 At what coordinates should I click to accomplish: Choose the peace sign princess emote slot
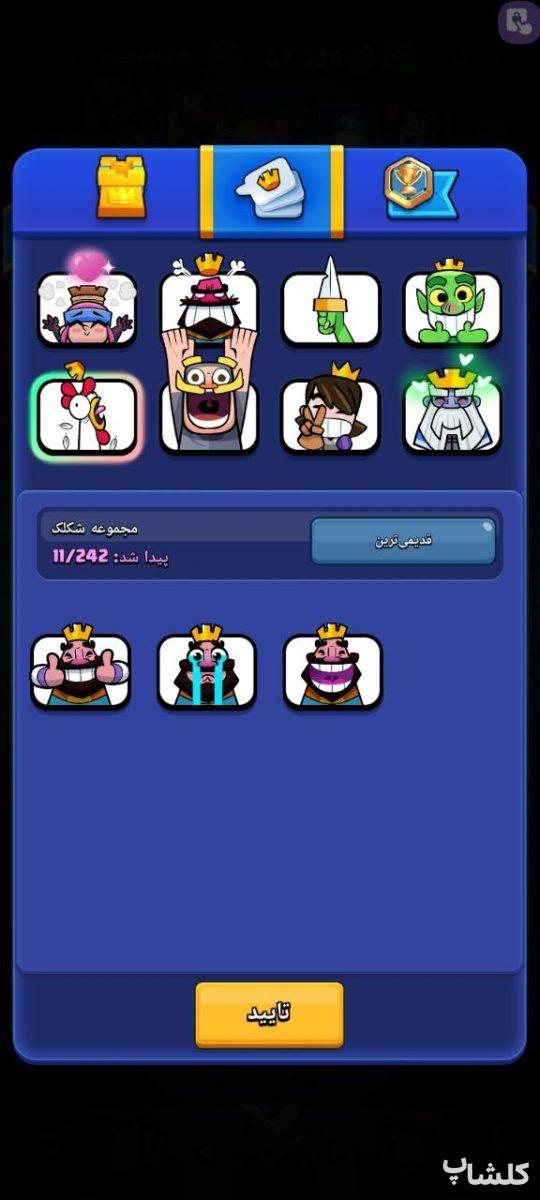click(331, 412)
